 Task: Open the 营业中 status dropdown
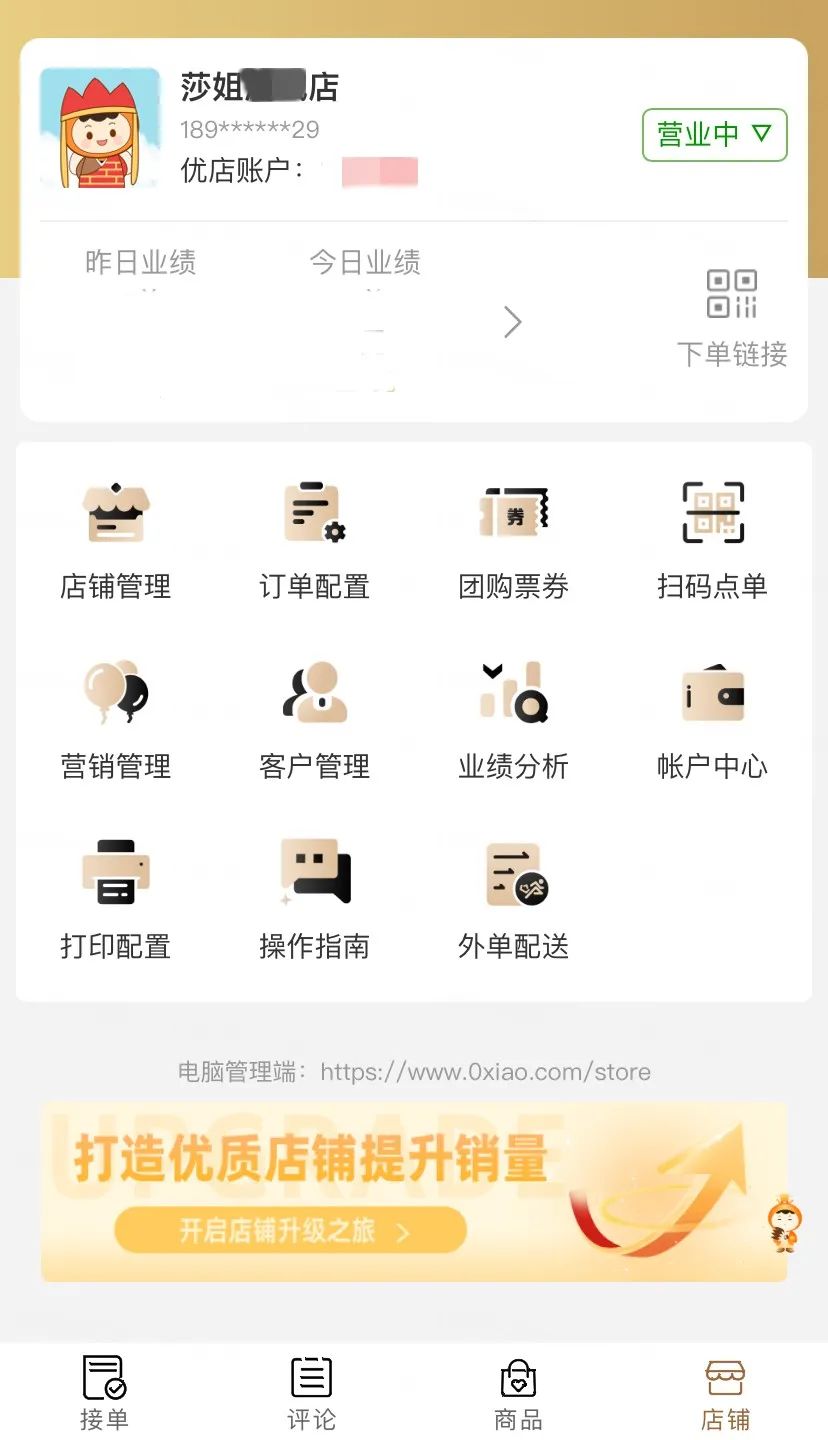coord(714,134)
